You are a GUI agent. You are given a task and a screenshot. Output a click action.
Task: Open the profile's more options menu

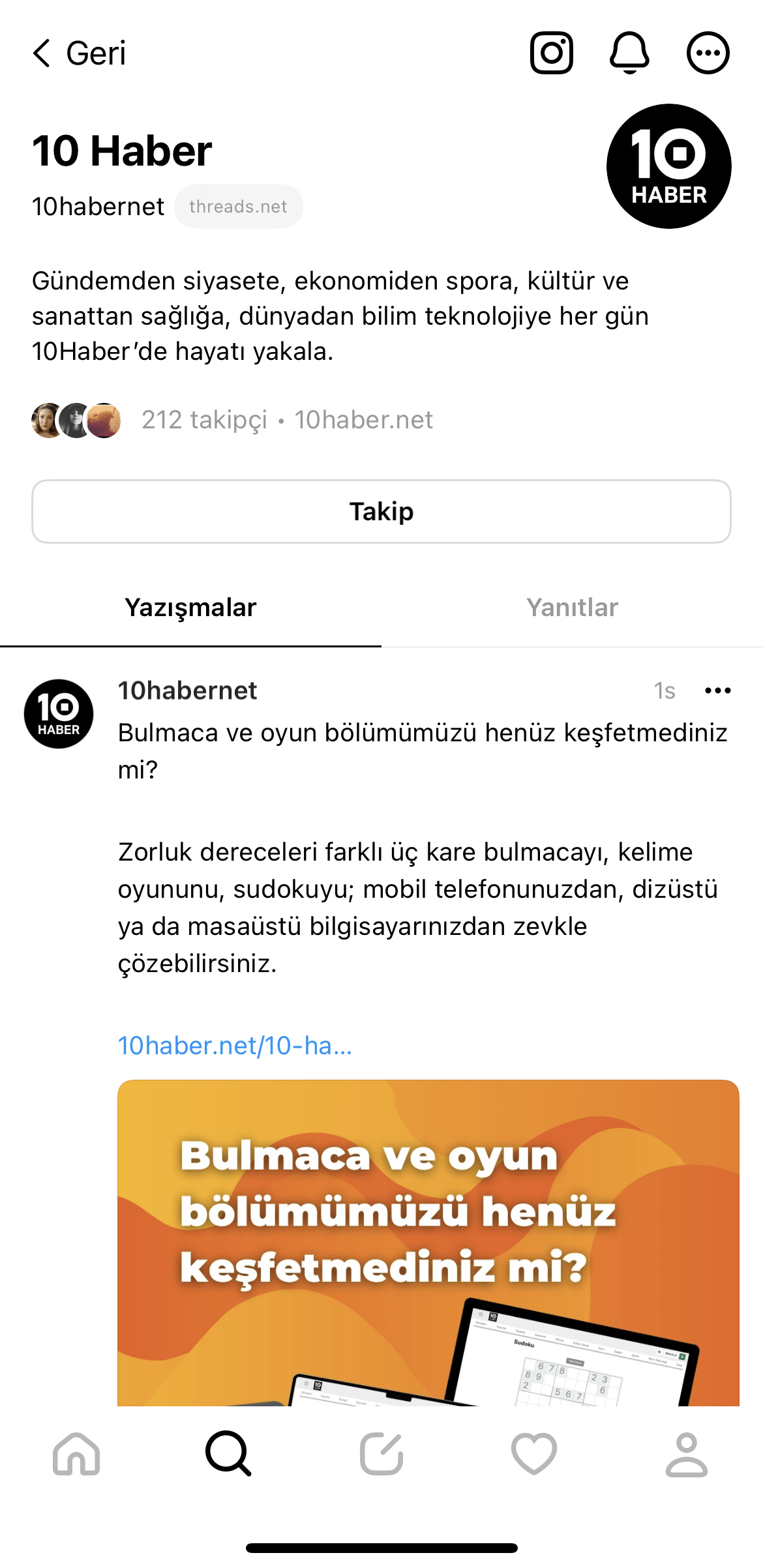(708, 53)
